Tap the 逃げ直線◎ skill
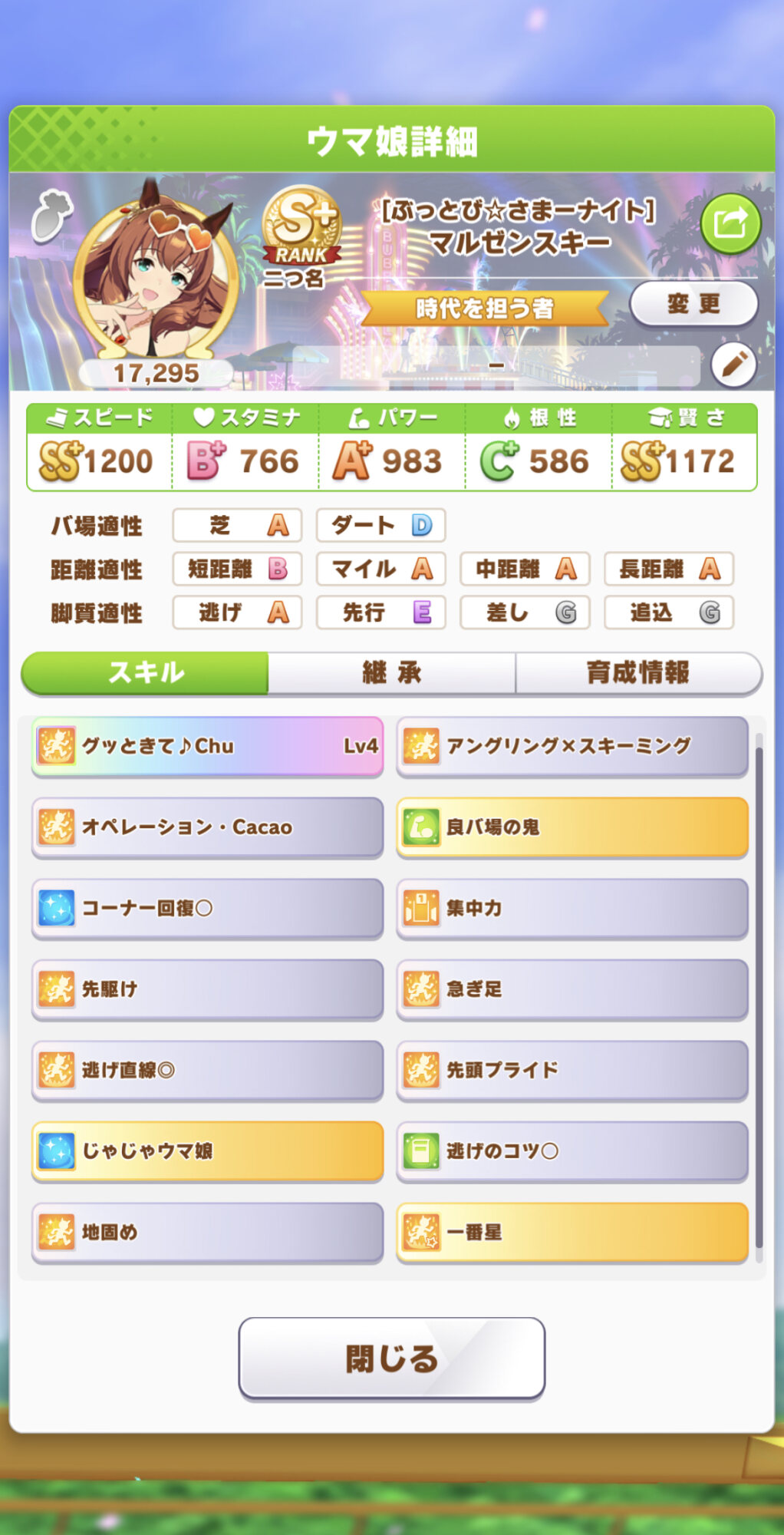 (207, 1070)
